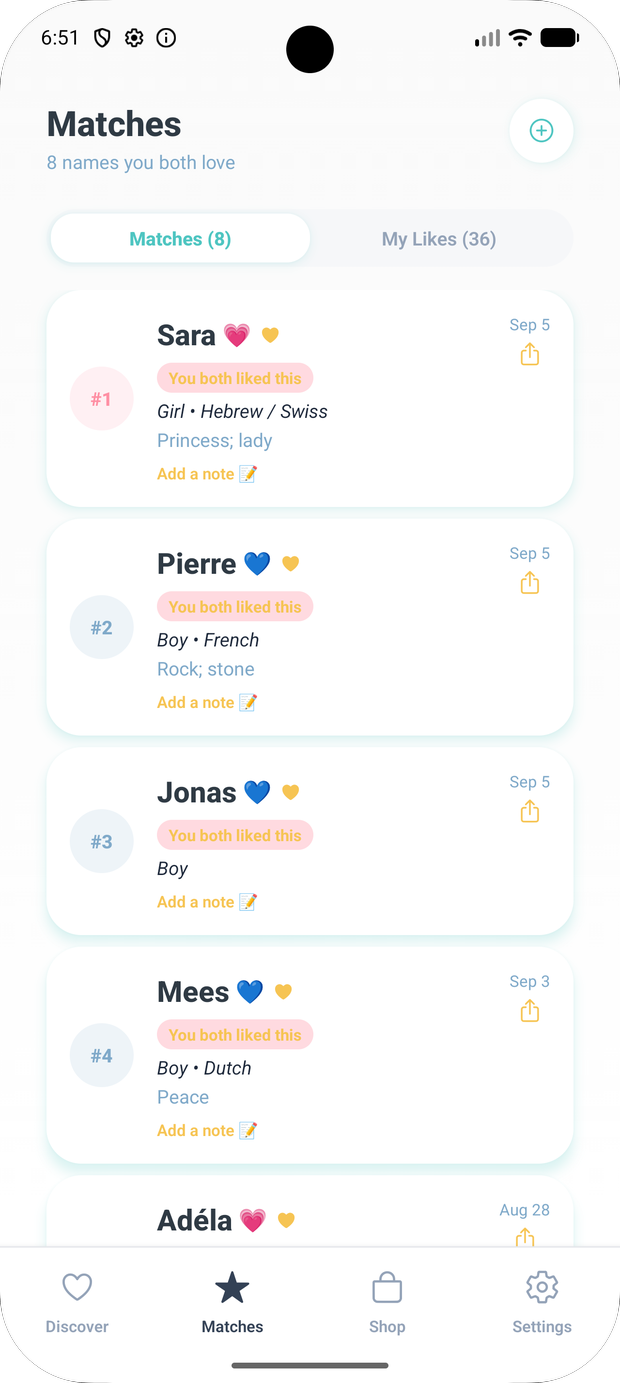Screen dimensions: 620x1383
Task: Share the name Pierre
Action: [530, 583]
